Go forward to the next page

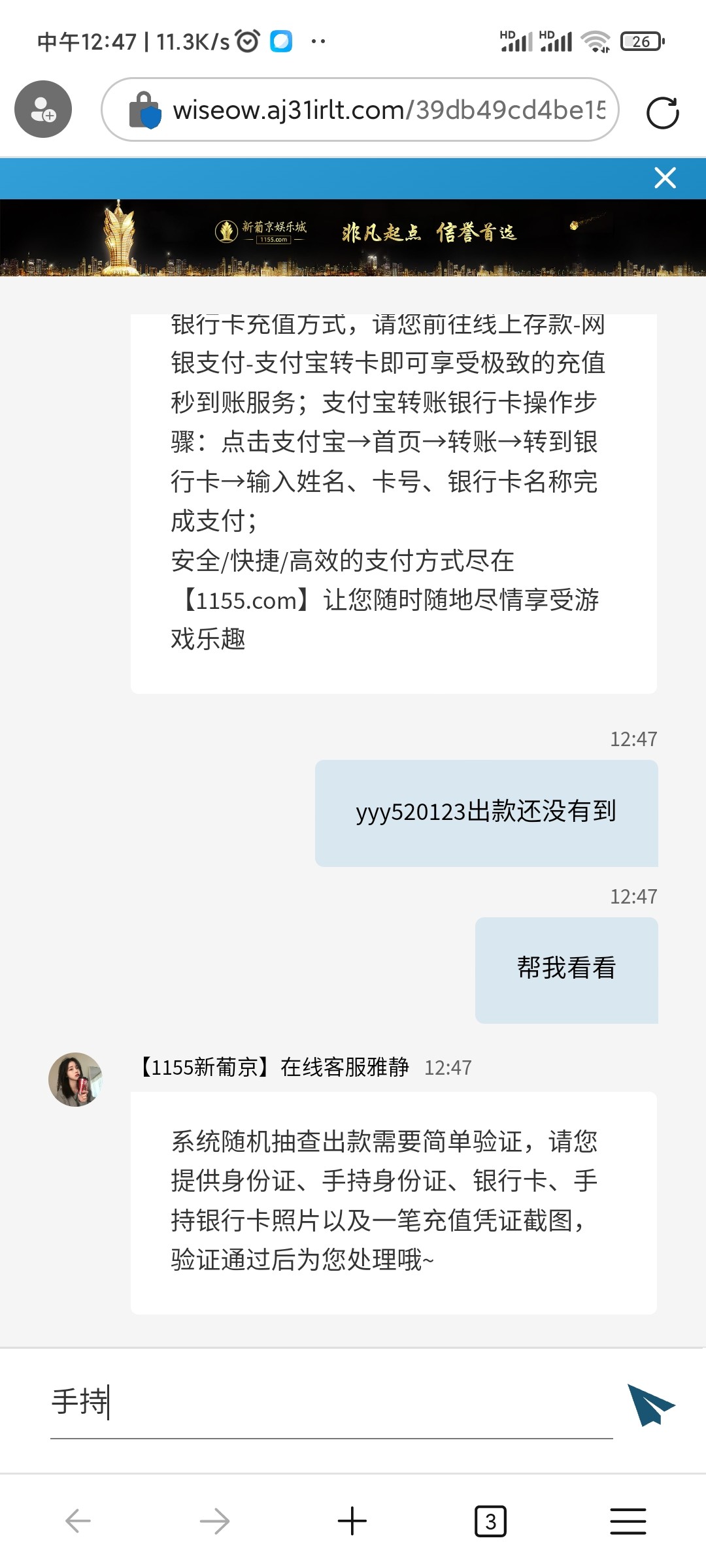point(215,1521)
